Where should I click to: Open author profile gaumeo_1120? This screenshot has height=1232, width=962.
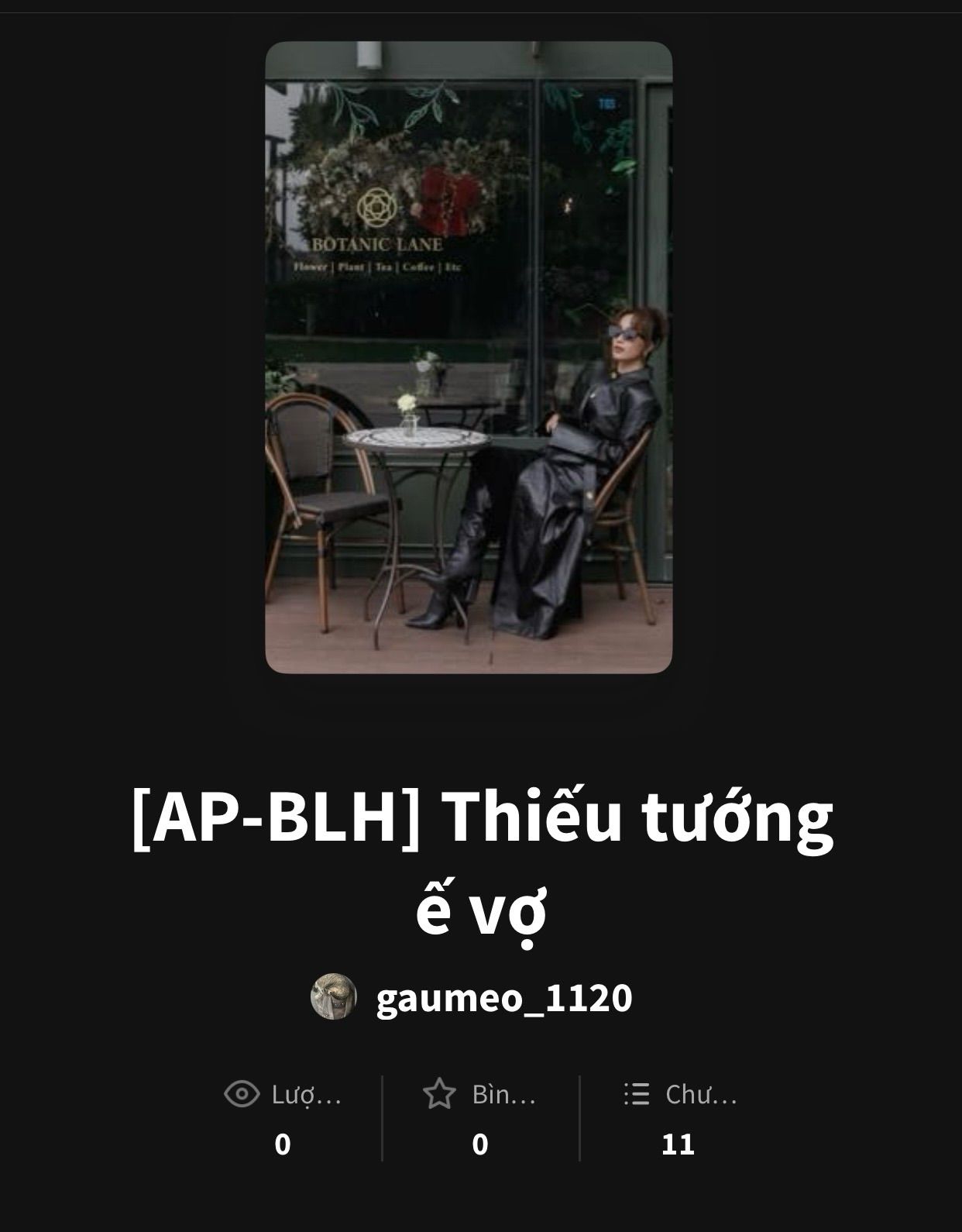503,997
